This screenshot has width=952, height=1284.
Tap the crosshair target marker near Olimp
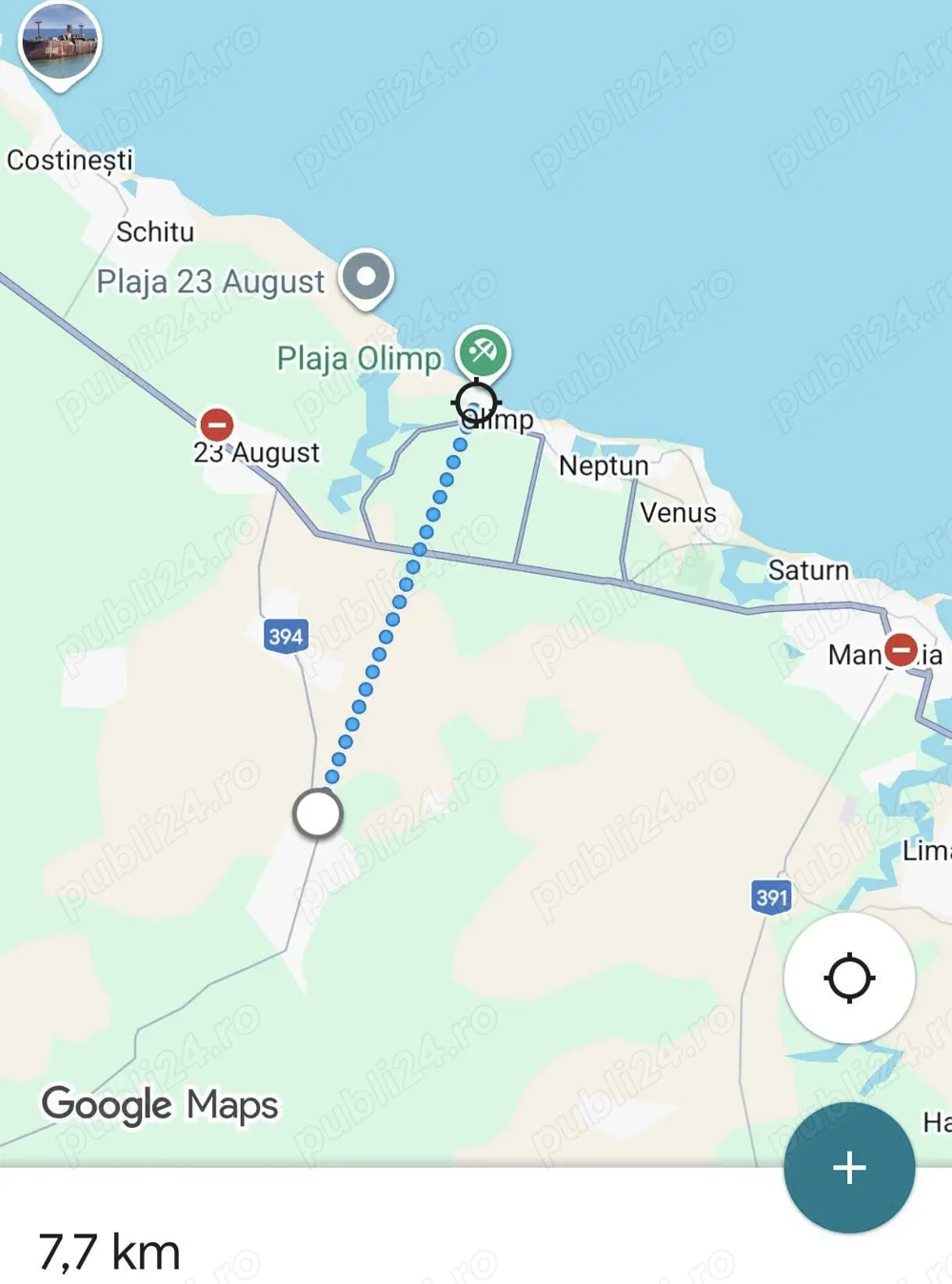click(x=477, y=402)
